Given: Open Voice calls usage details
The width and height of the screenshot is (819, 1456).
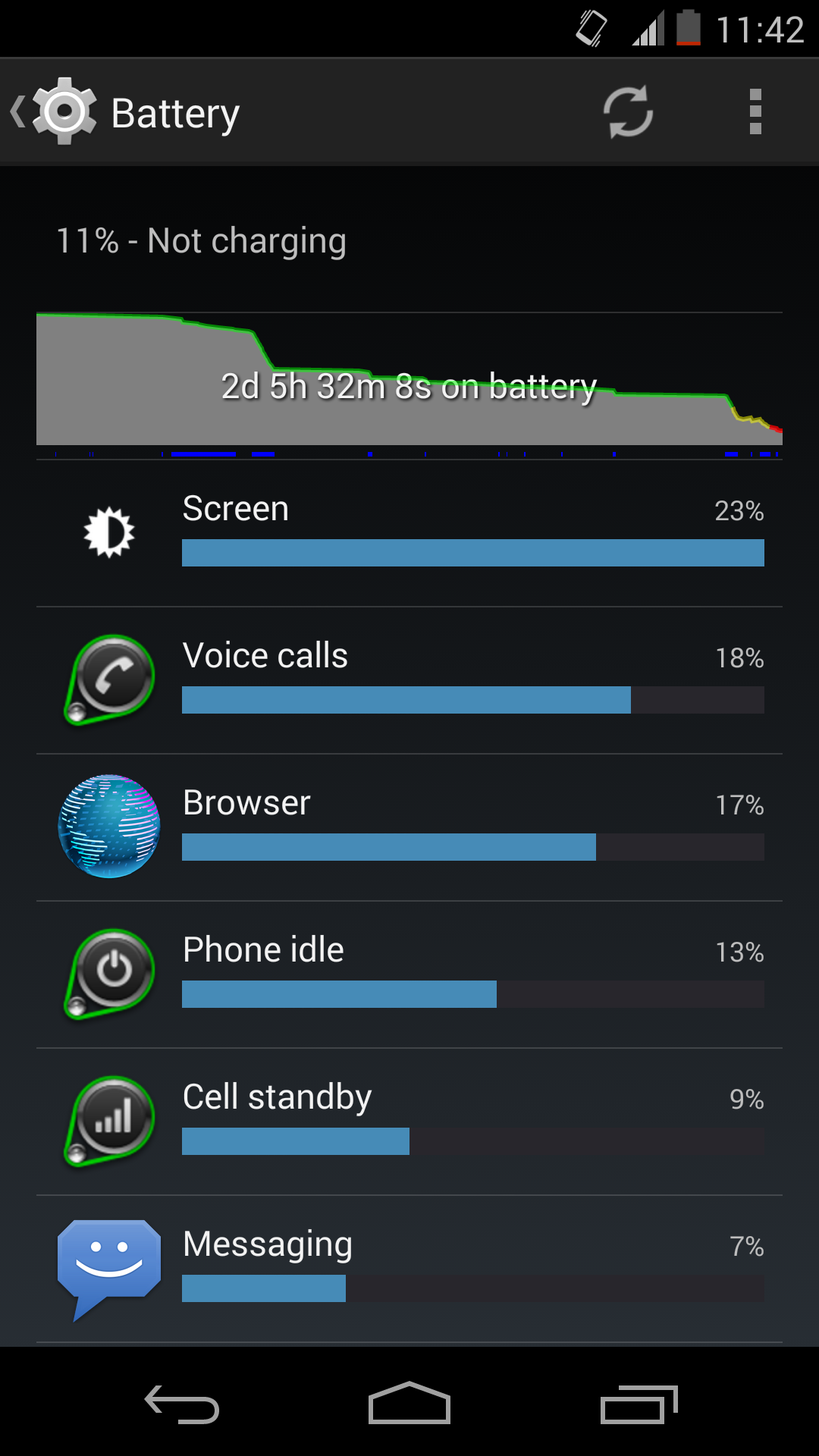Looking at the screenshot, I should tap(409, 679).
